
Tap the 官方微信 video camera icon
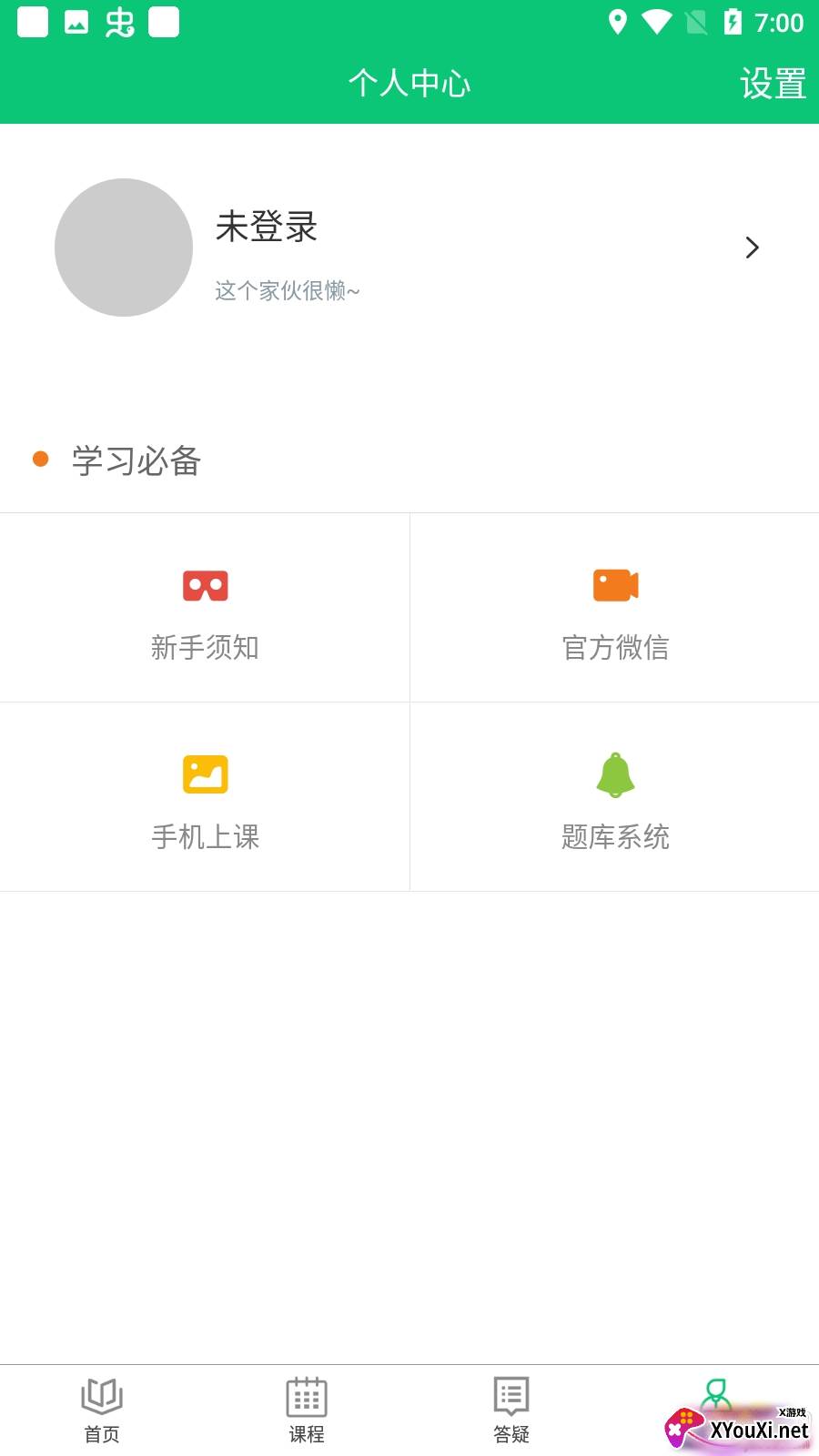(615, 585)
